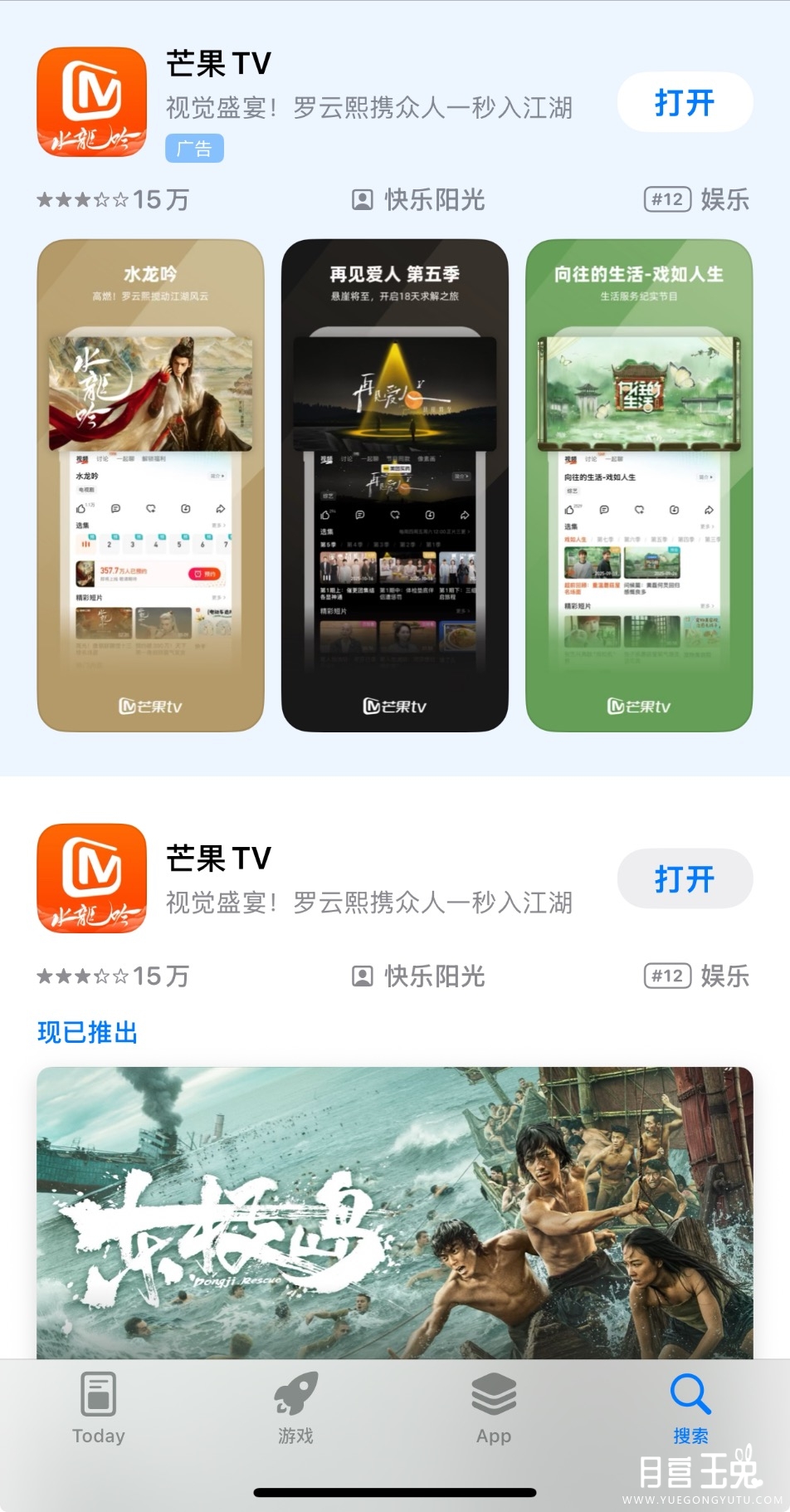This screenshot has width=790, height=1512.
Task: Tap 打开 on the non-ad 芒果 TV result
Action: click(x=685, y=878)
